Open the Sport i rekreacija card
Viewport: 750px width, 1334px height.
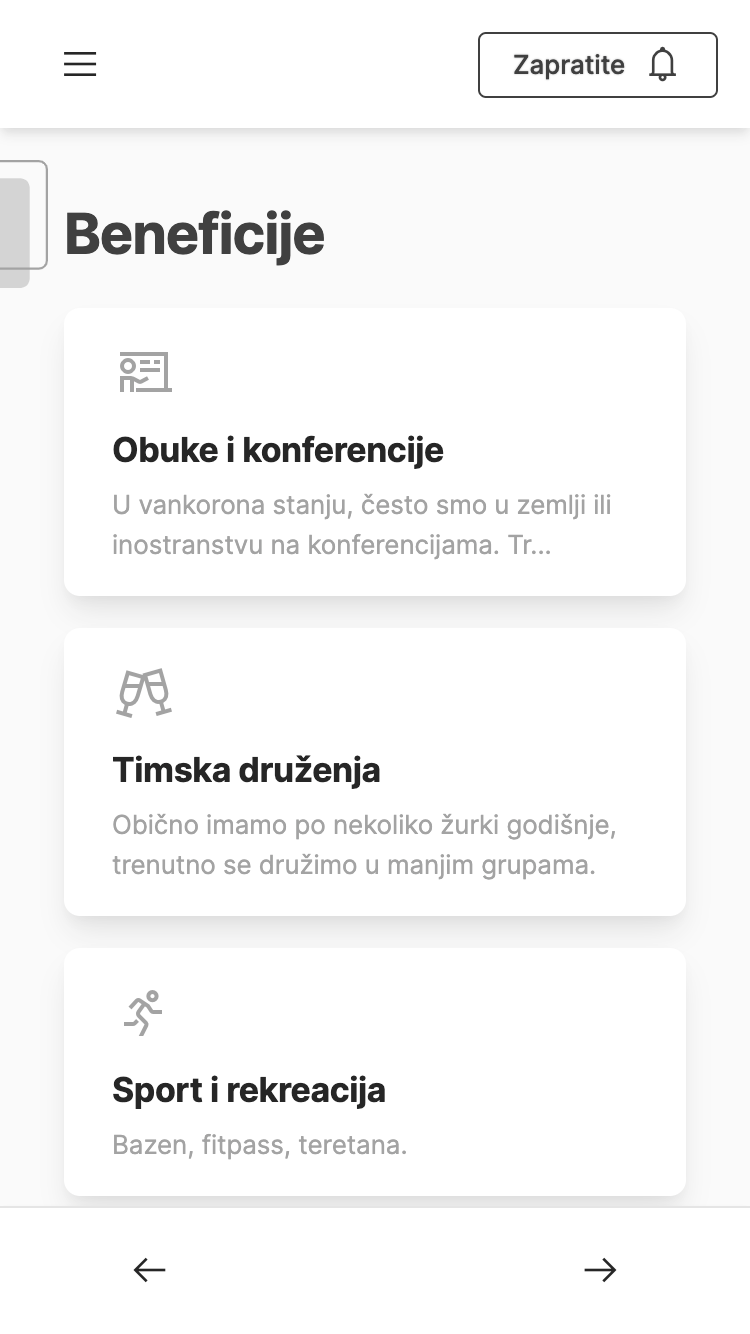pos(375,1072)
